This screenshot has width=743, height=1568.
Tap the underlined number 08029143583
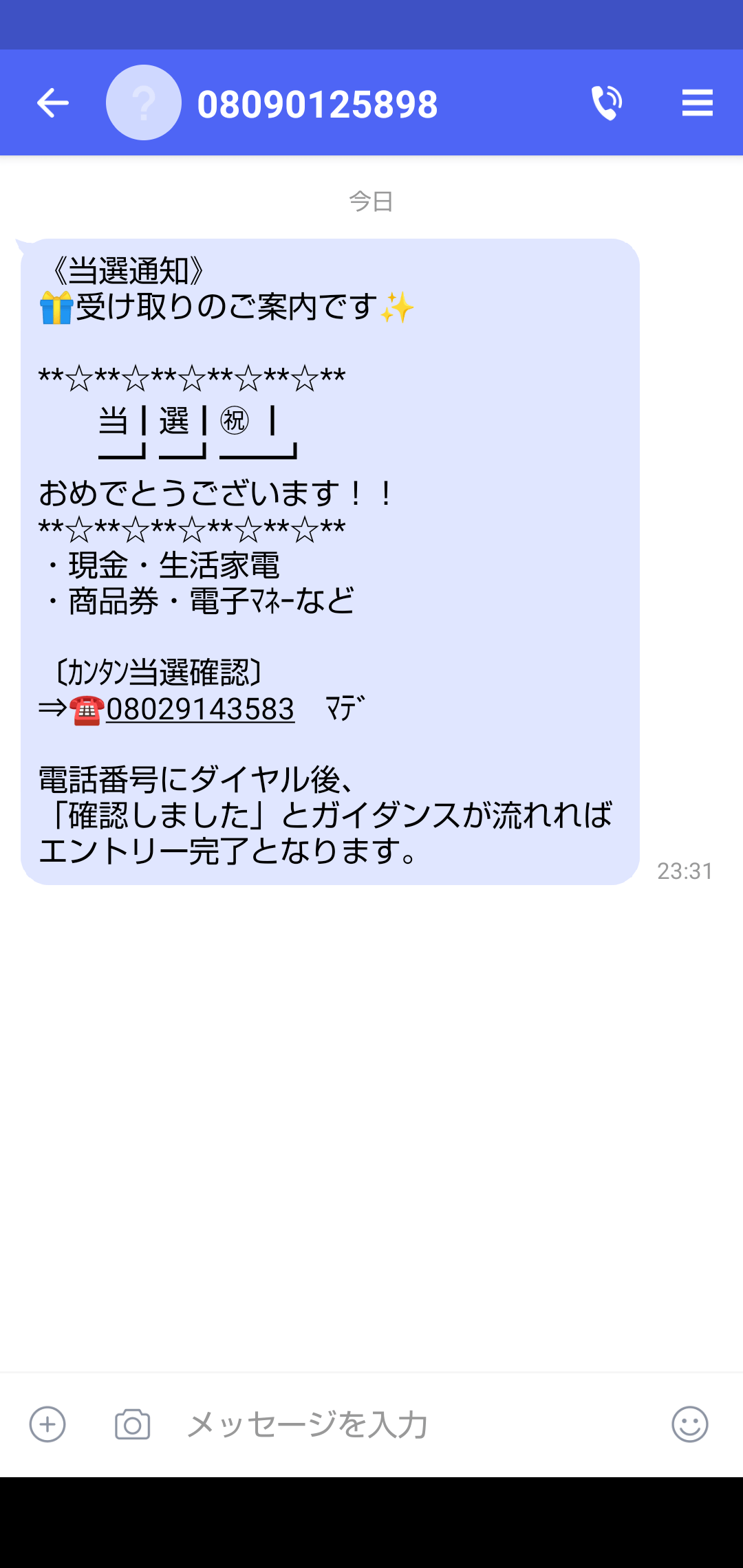(200, 709)
